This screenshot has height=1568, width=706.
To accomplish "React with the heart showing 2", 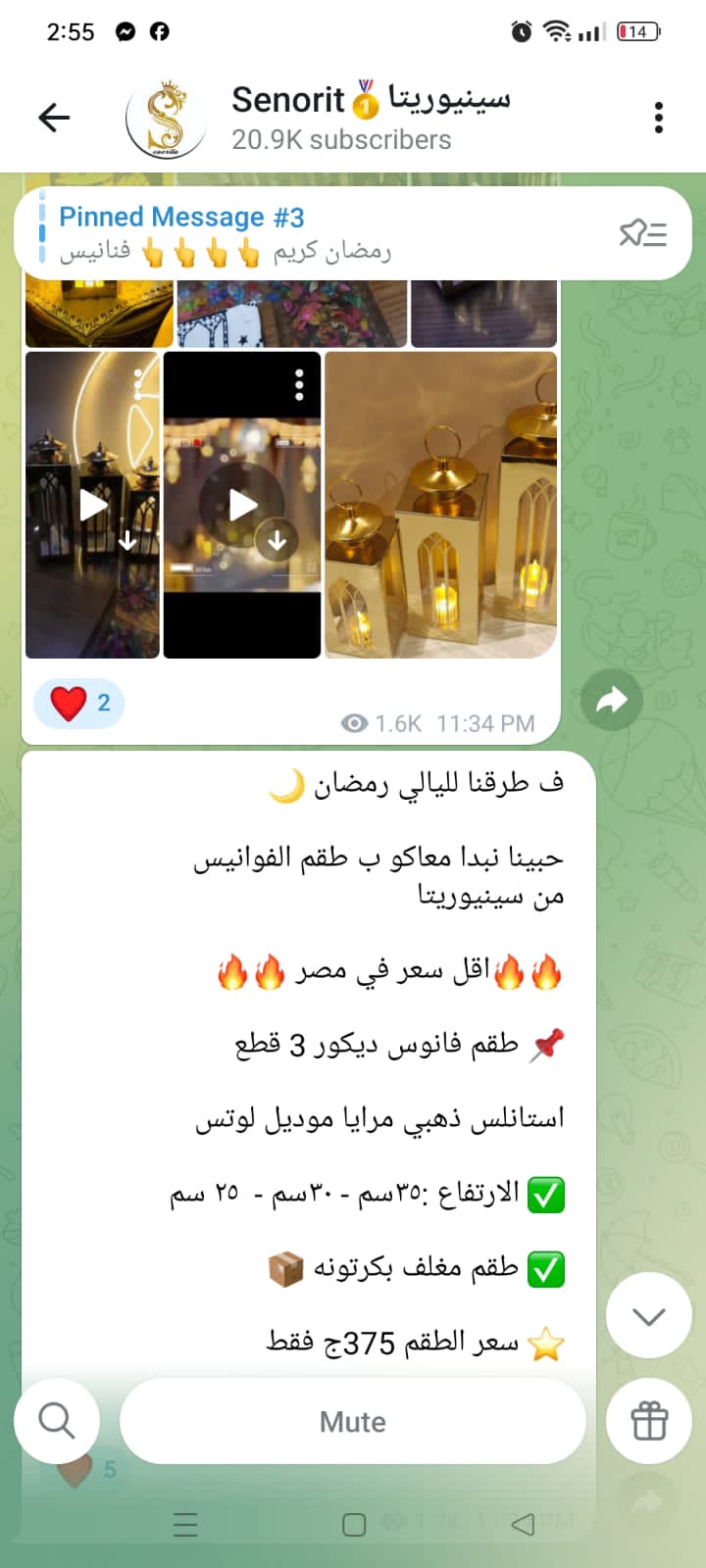I will [x=79, y=703].
